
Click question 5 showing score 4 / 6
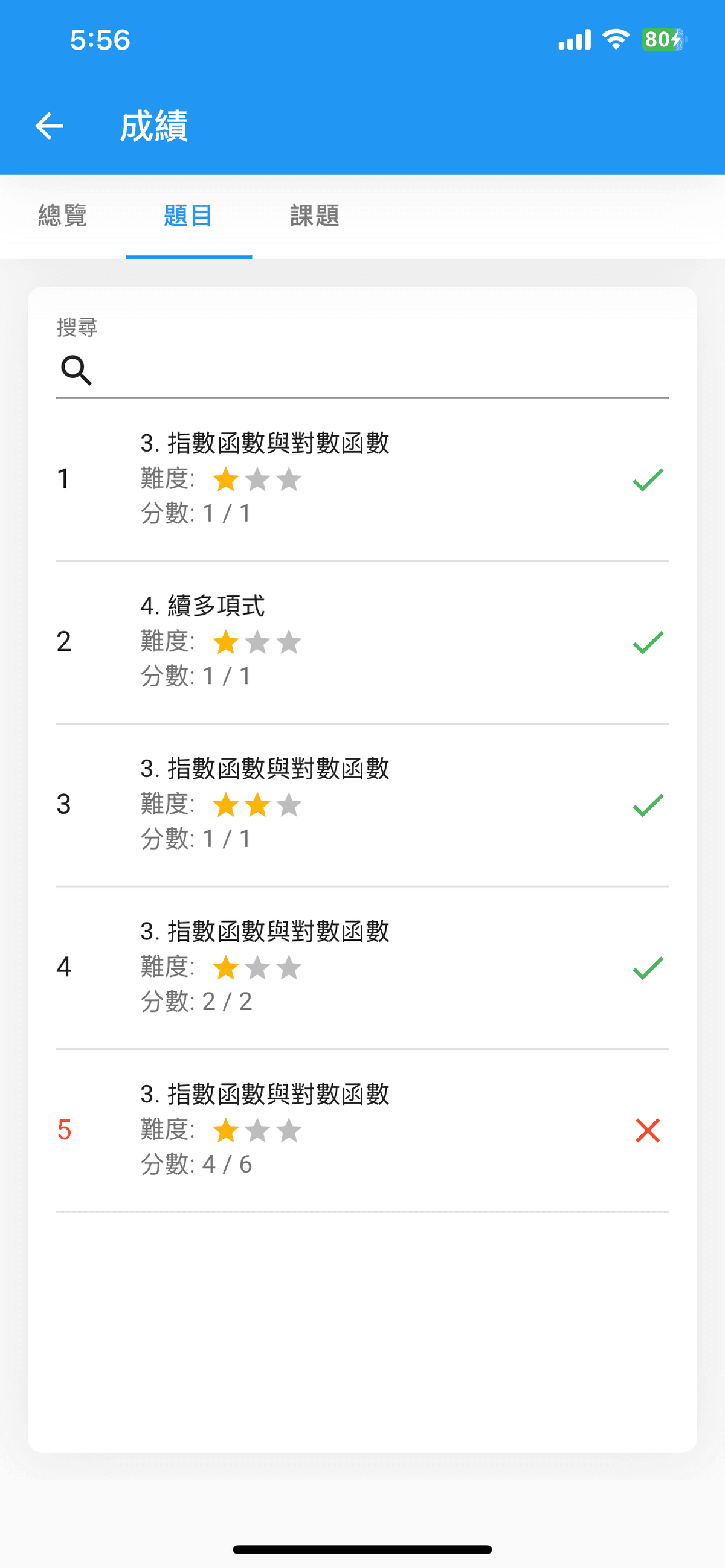(x=362, y=1130)
